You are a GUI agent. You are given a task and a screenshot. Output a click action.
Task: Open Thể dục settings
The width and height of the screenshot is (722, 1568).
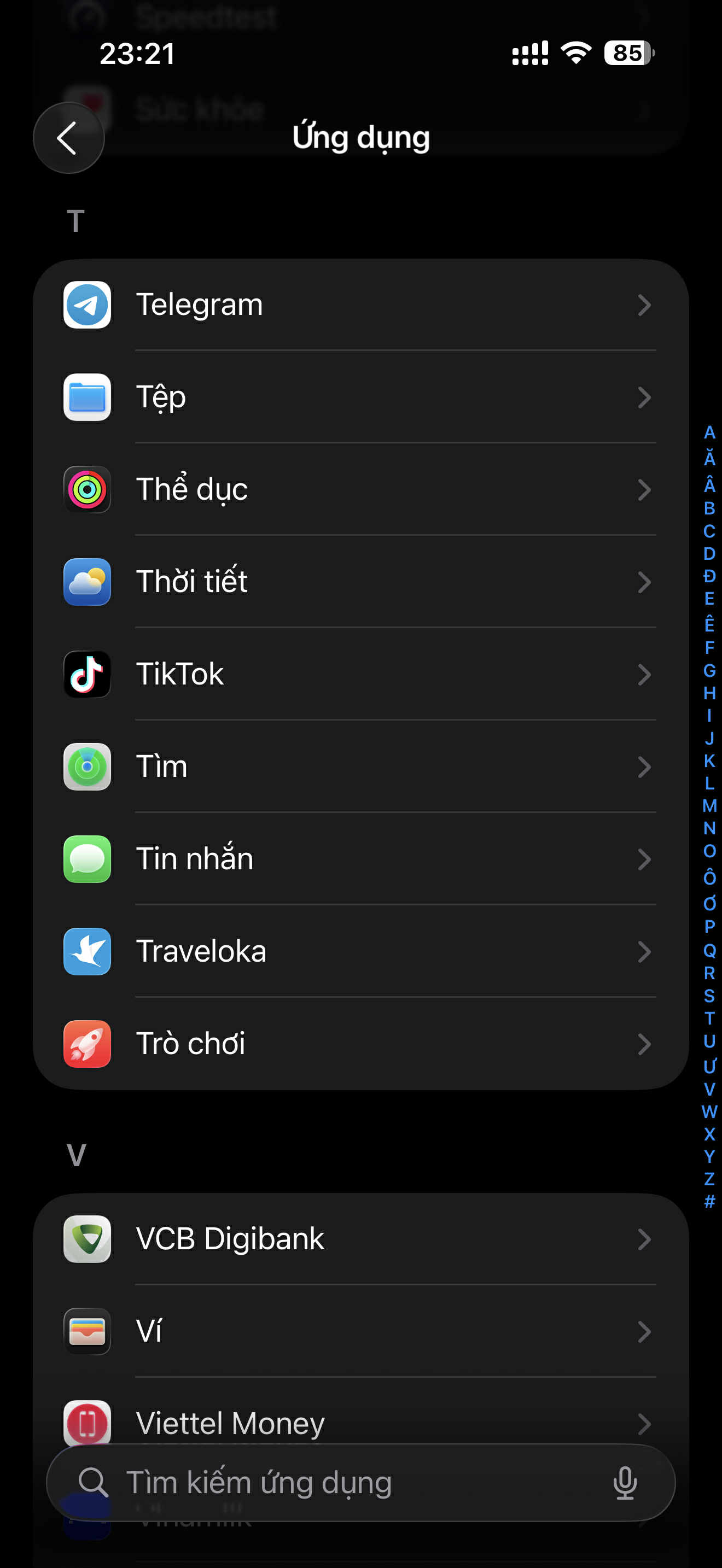[x=360, y=489]
